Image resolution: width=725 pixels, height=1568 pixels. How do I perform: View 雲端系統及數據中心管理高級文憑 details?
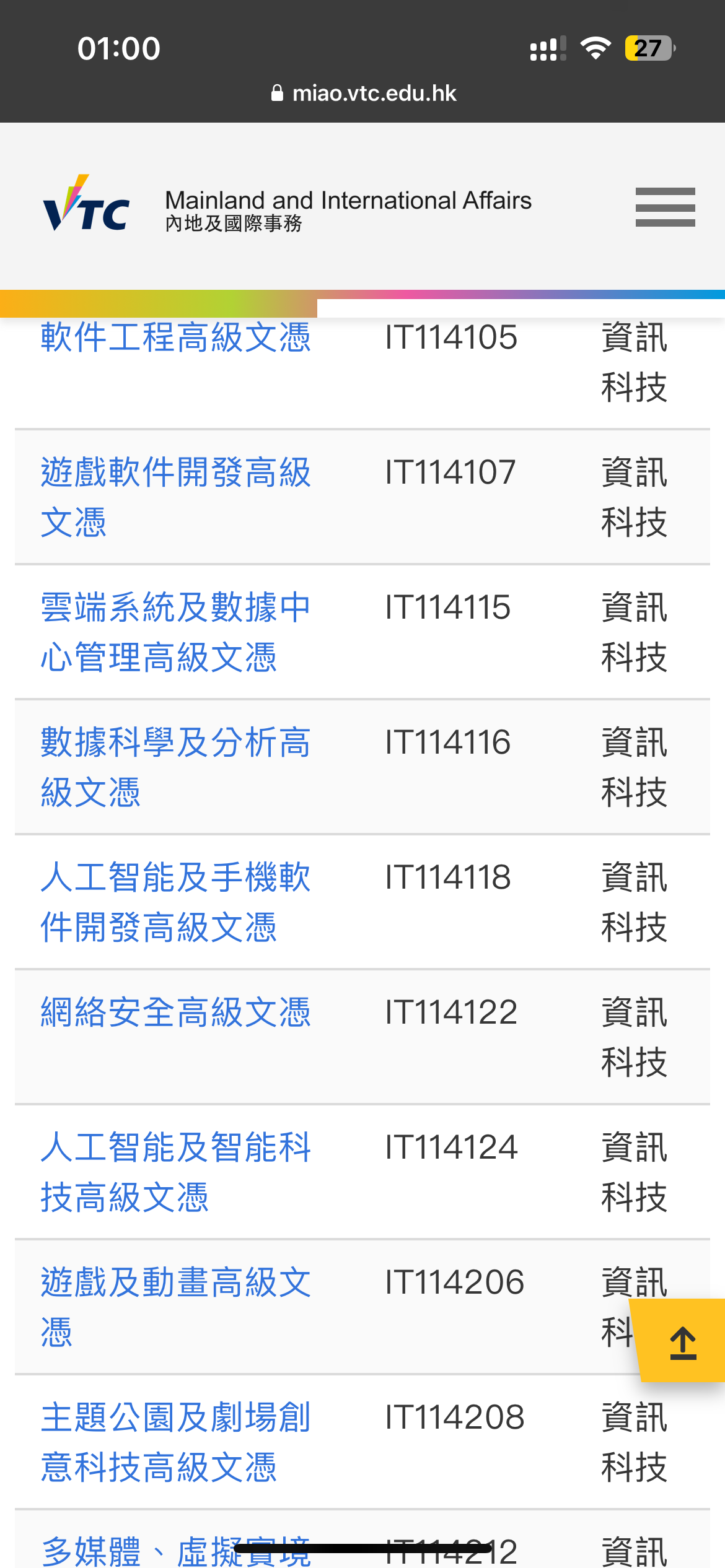point(175,632)
